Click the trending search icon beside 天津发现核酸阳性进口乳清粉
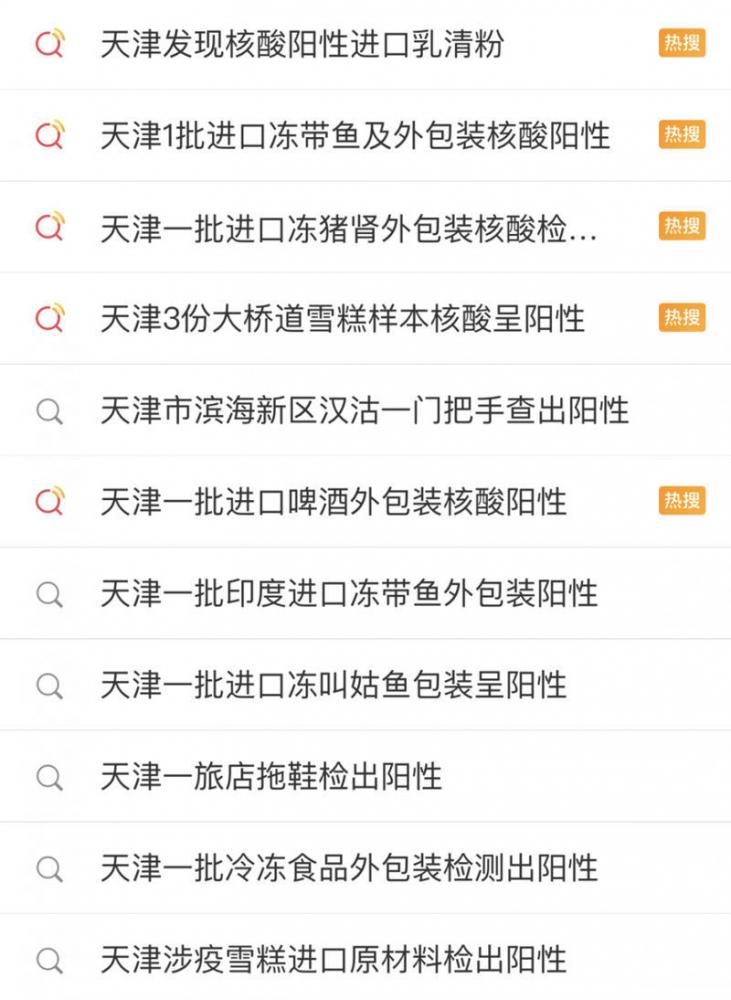The width and height of the screenshot is (731, 1000). (x=50, y=42)
